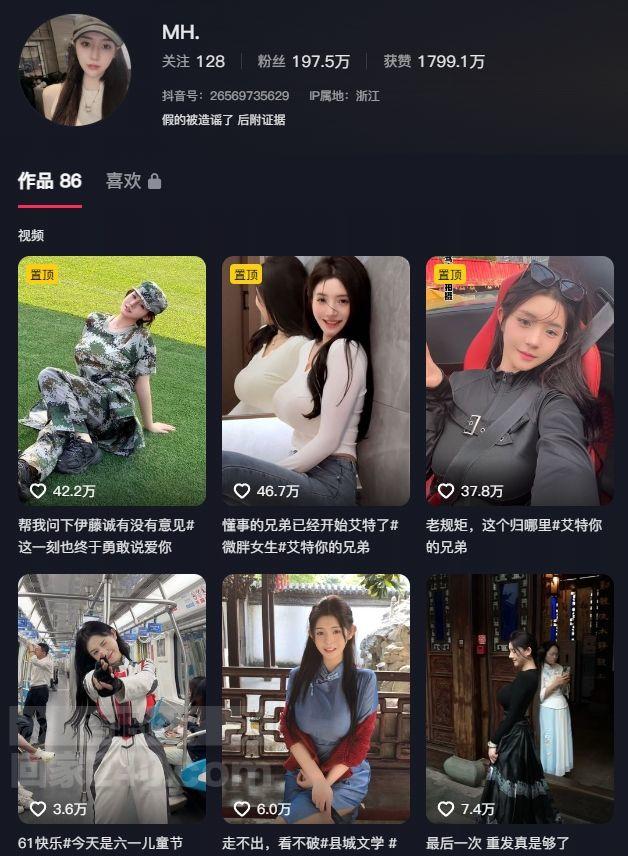Switch to the locked 喜欢 tab
Screen dimensions: 628x856
tap(133, 181)
